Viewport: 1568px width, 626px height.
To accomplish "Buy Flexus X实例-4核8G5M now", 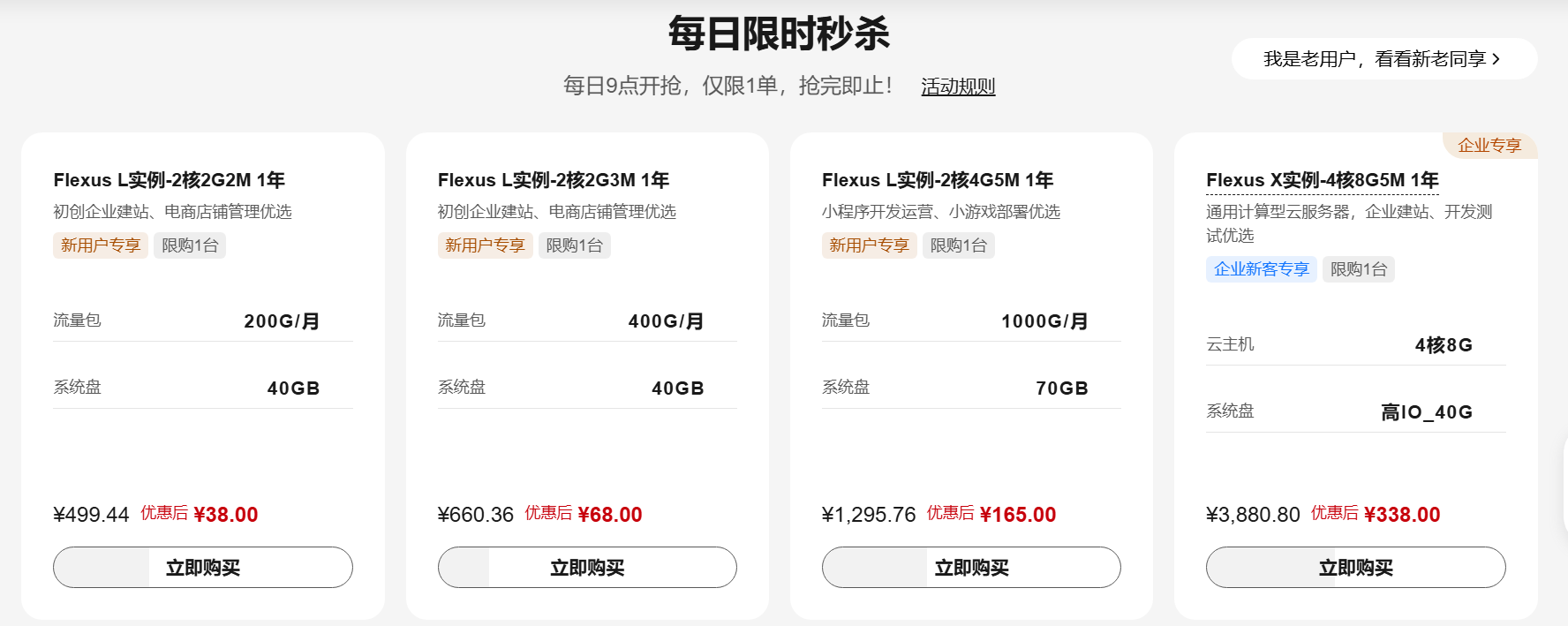I will click(1355, 568).
